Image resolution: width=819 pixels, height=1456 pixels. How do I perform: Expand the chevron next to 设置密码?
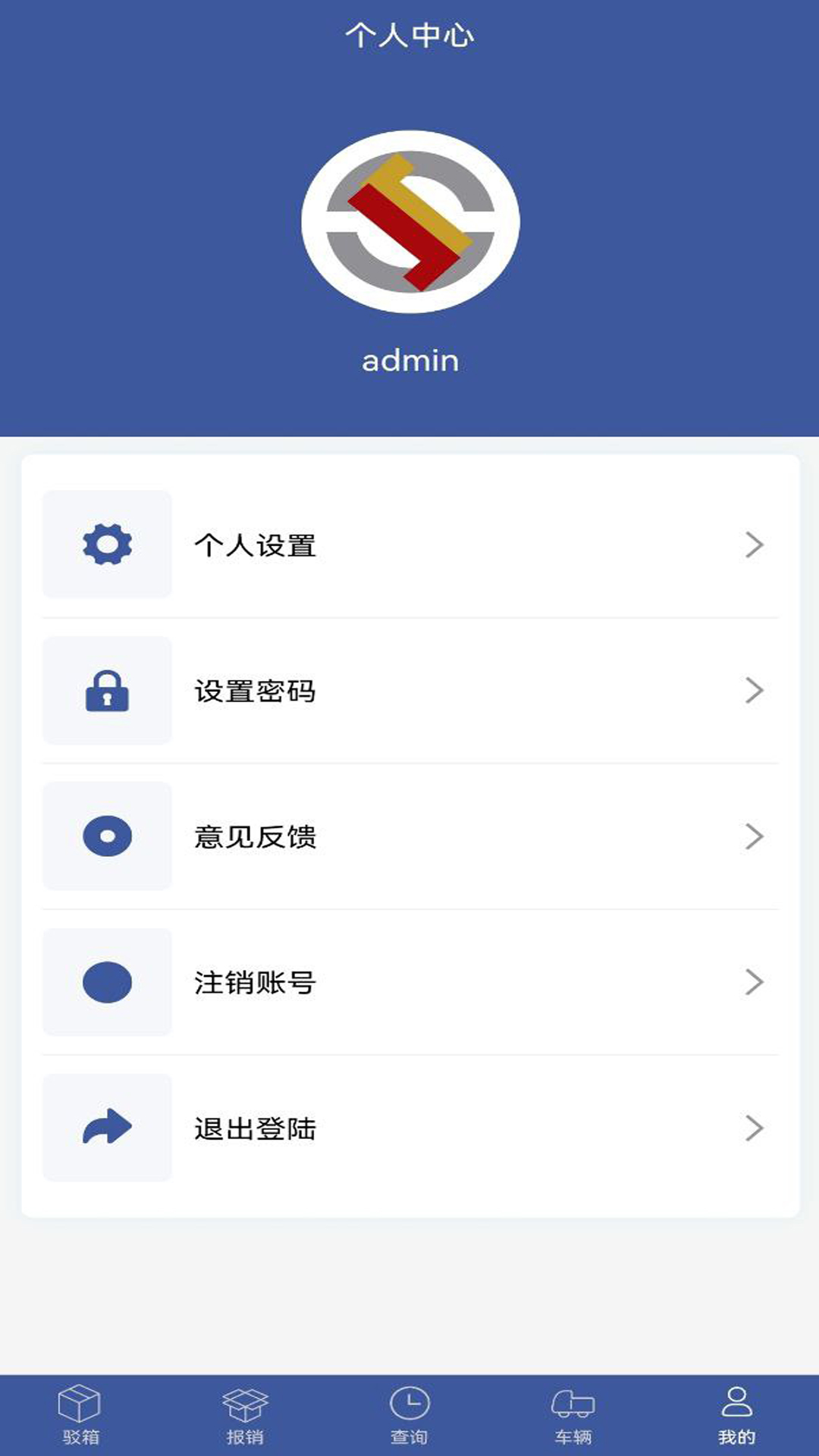click(x=753, y=691)
